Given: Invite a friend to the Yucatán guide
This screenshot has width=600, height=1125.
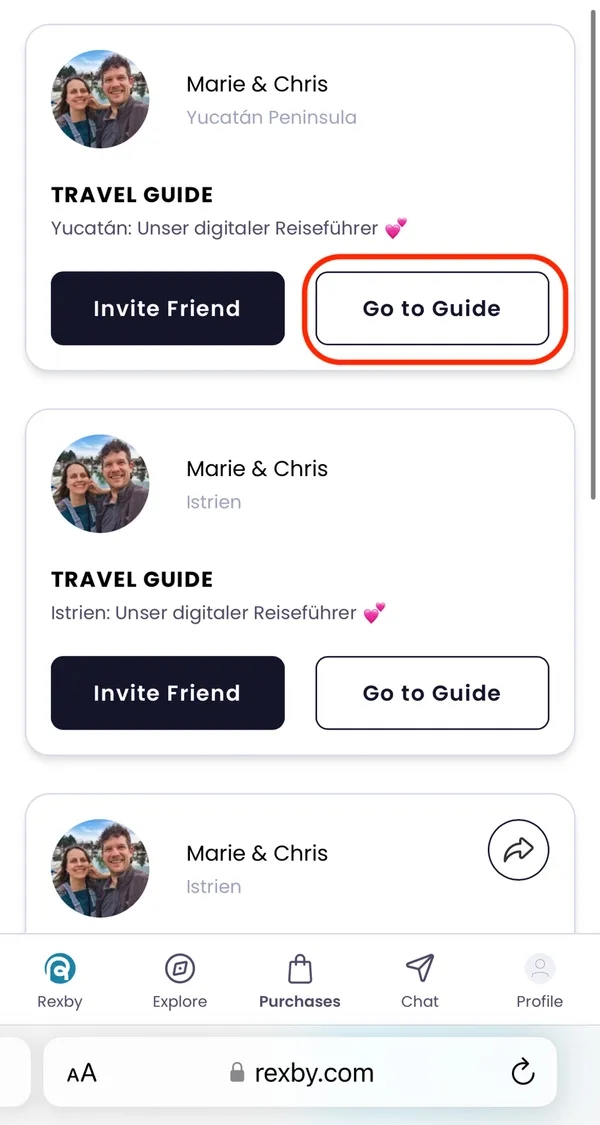Looking at the screenshot, I should coord(167,308).
